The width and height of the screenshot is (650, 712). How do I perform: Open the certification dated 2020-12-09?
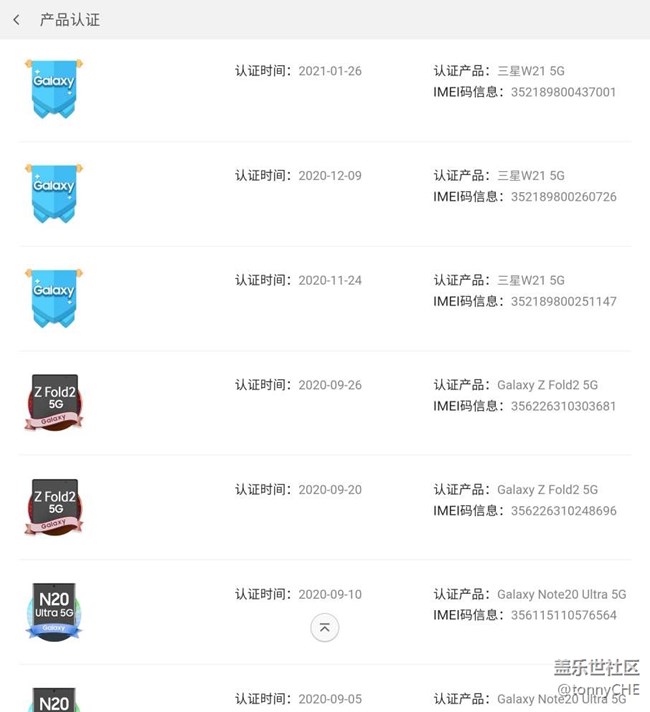click(x=325, y=194)
